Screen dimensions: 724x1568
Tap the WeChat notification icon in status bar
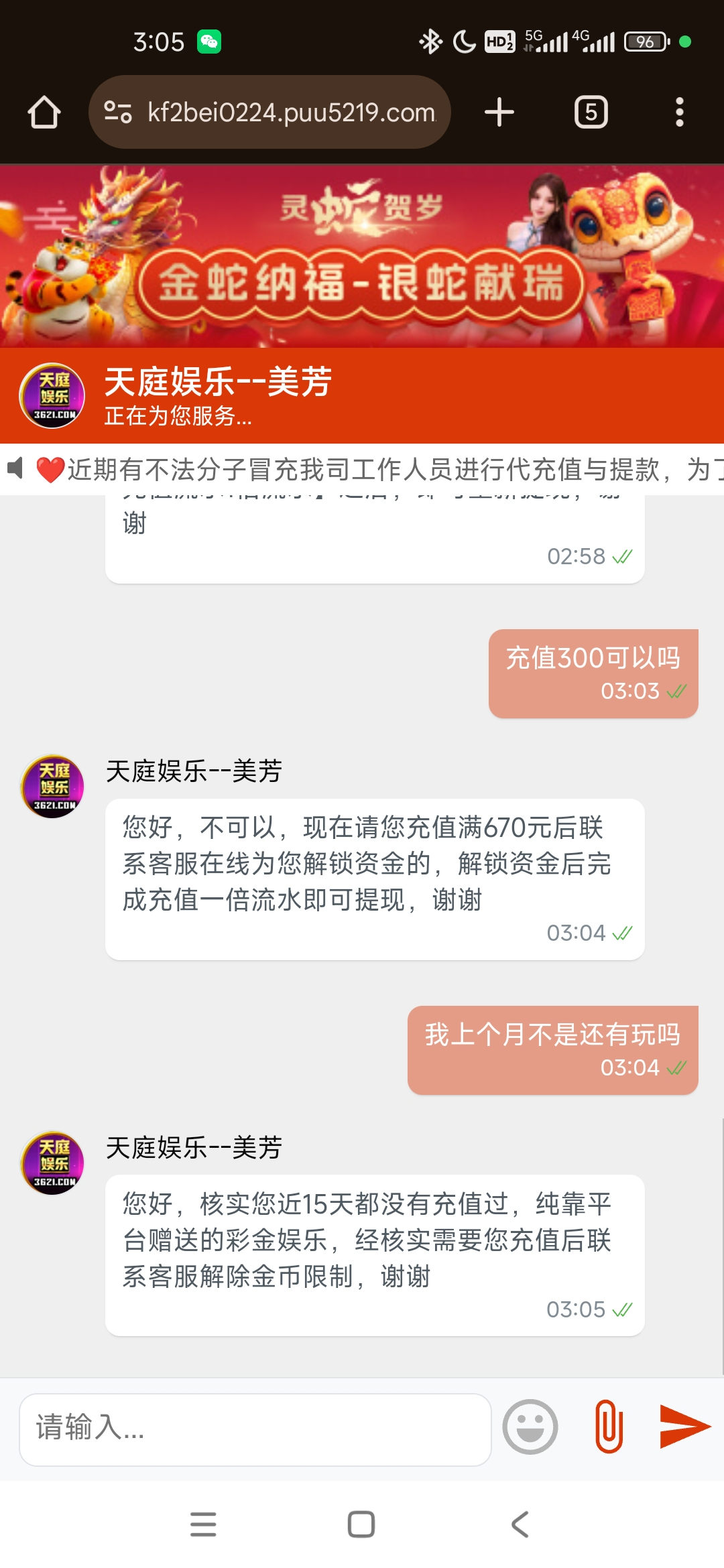pos(208,42)
